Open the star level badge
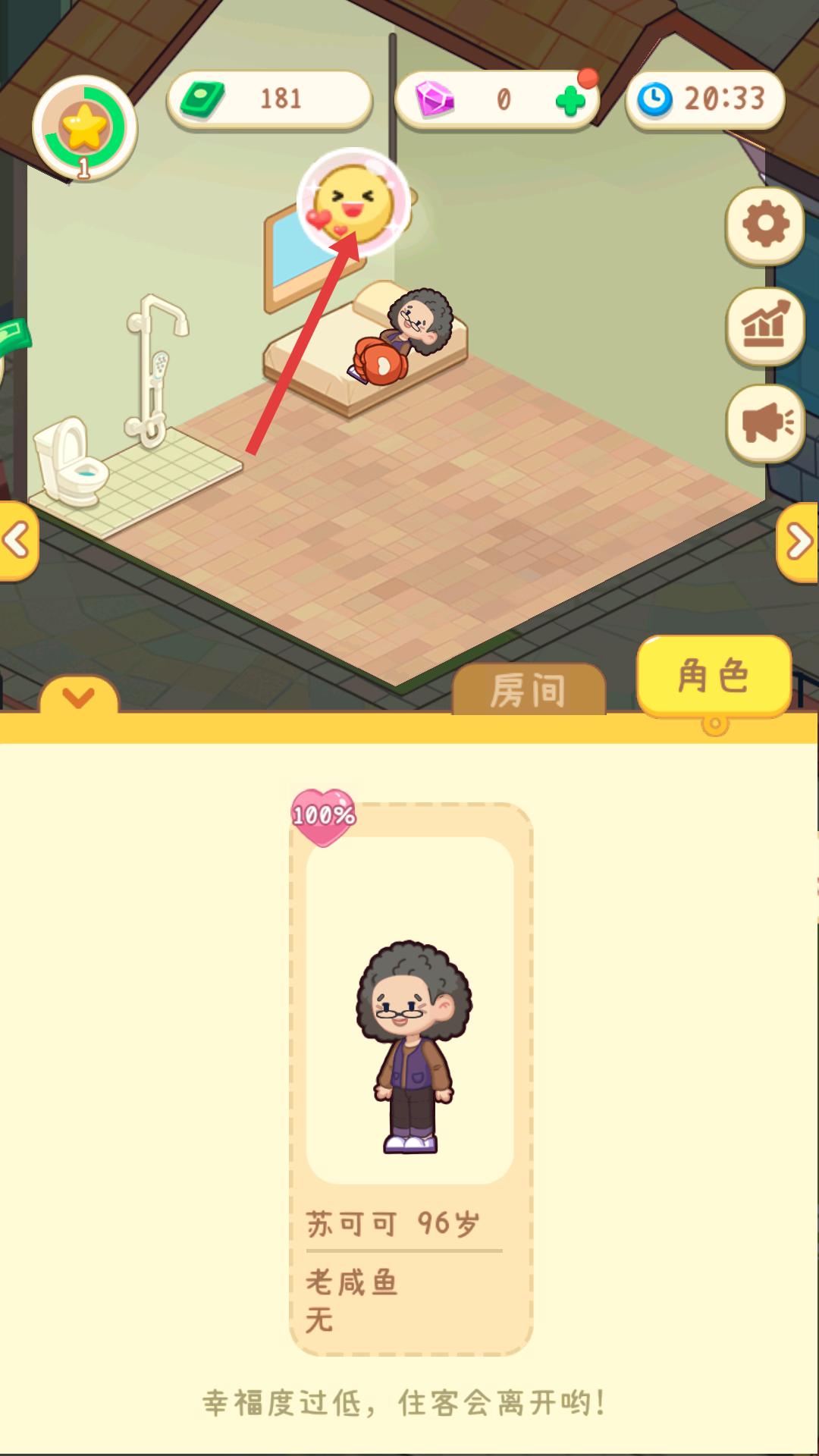819x1456 pixels. tap(84, 129)
